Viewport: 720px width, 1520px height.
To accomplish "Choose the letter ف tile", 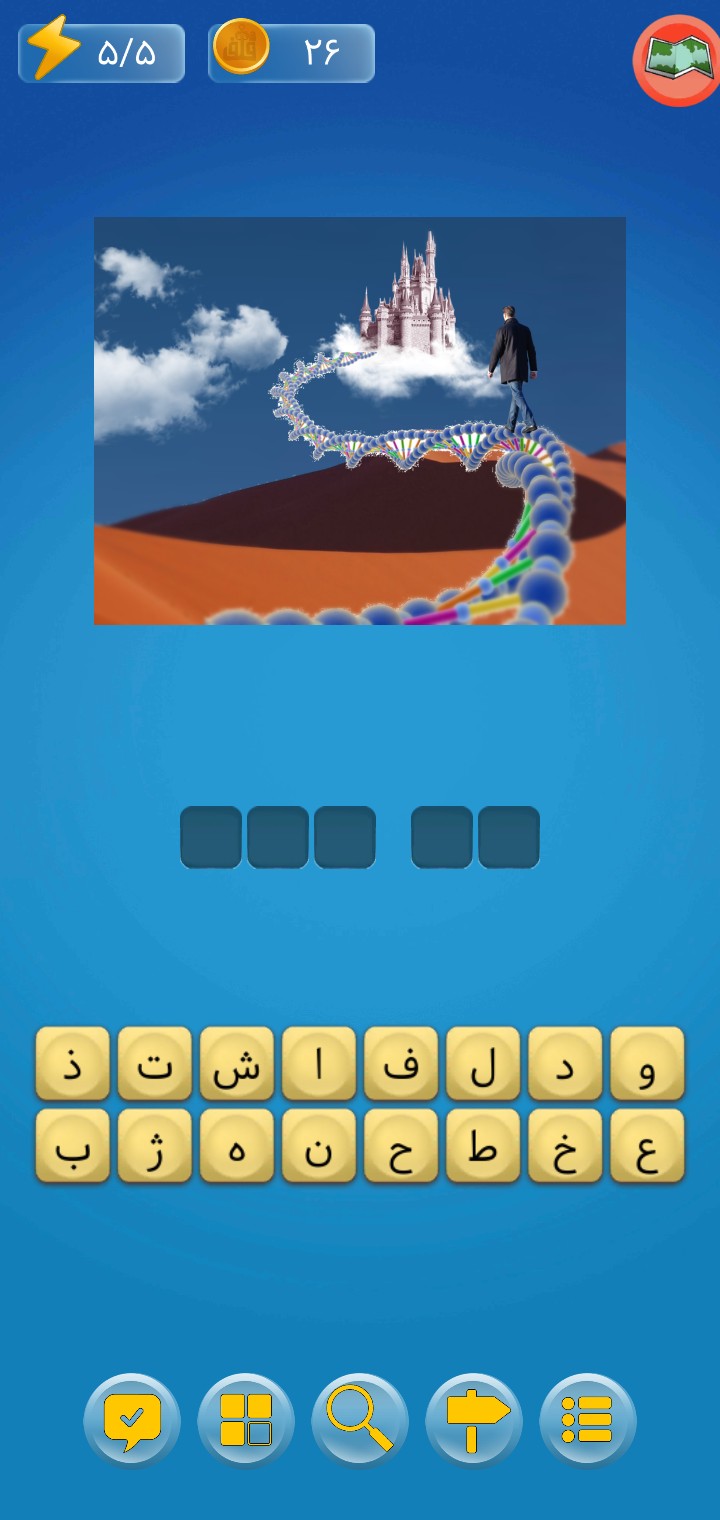I will pyautogui.click(x=401, y=1064).
